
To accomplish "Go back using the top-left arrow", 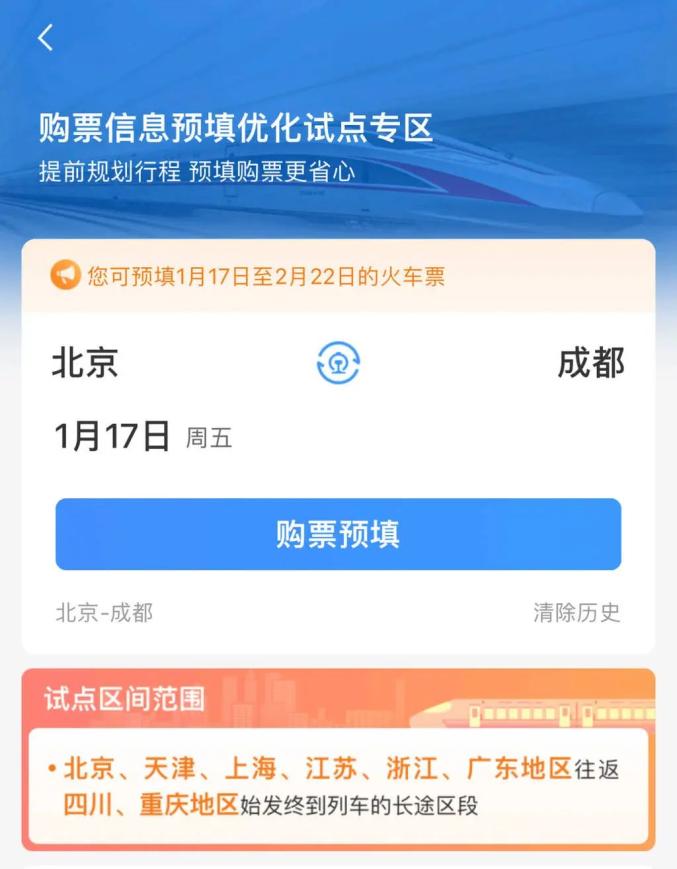I will (x=45, y=38).
